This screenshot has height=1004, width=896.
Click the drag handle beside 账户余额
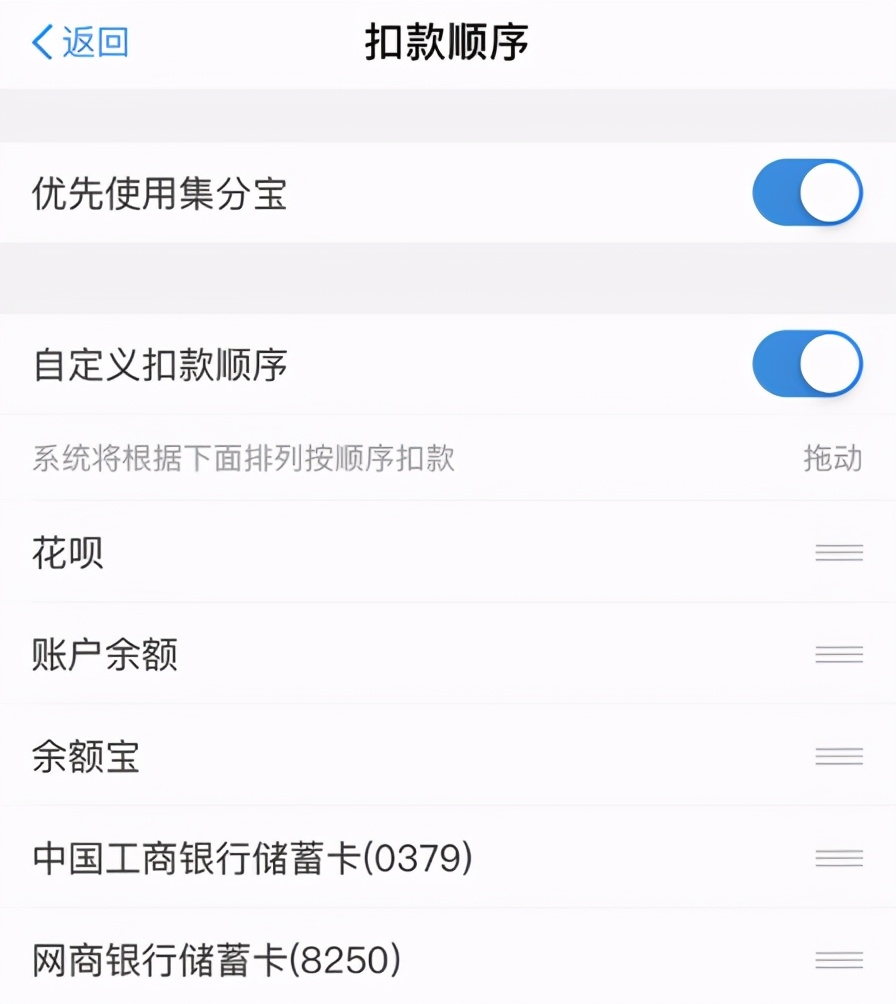point(840,655)
